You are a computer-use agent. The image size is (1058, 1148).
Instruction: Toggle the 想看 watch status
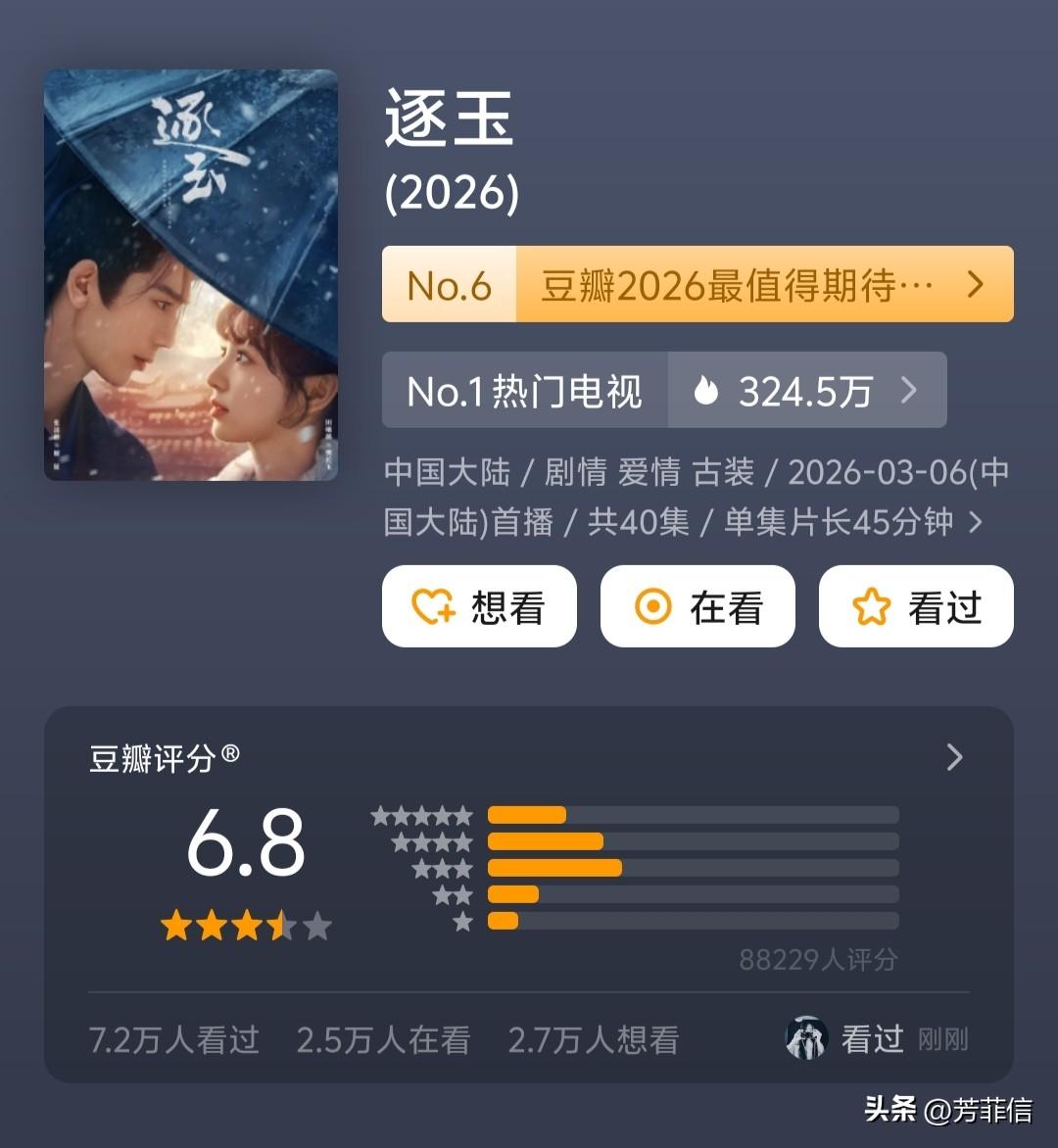click(x=479, y=607)
